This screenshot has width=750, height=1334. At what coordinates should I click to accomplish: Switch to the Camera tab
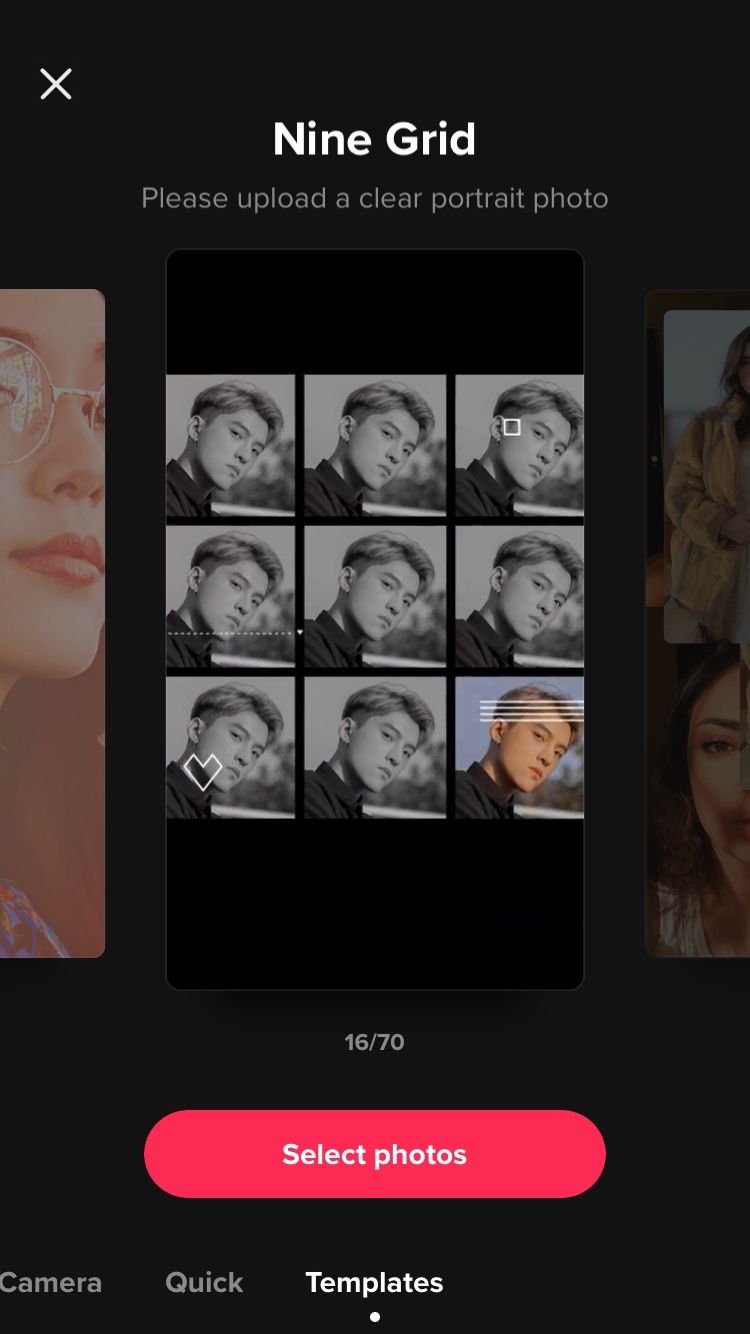pyautogui.click(x=52, y=1282)
